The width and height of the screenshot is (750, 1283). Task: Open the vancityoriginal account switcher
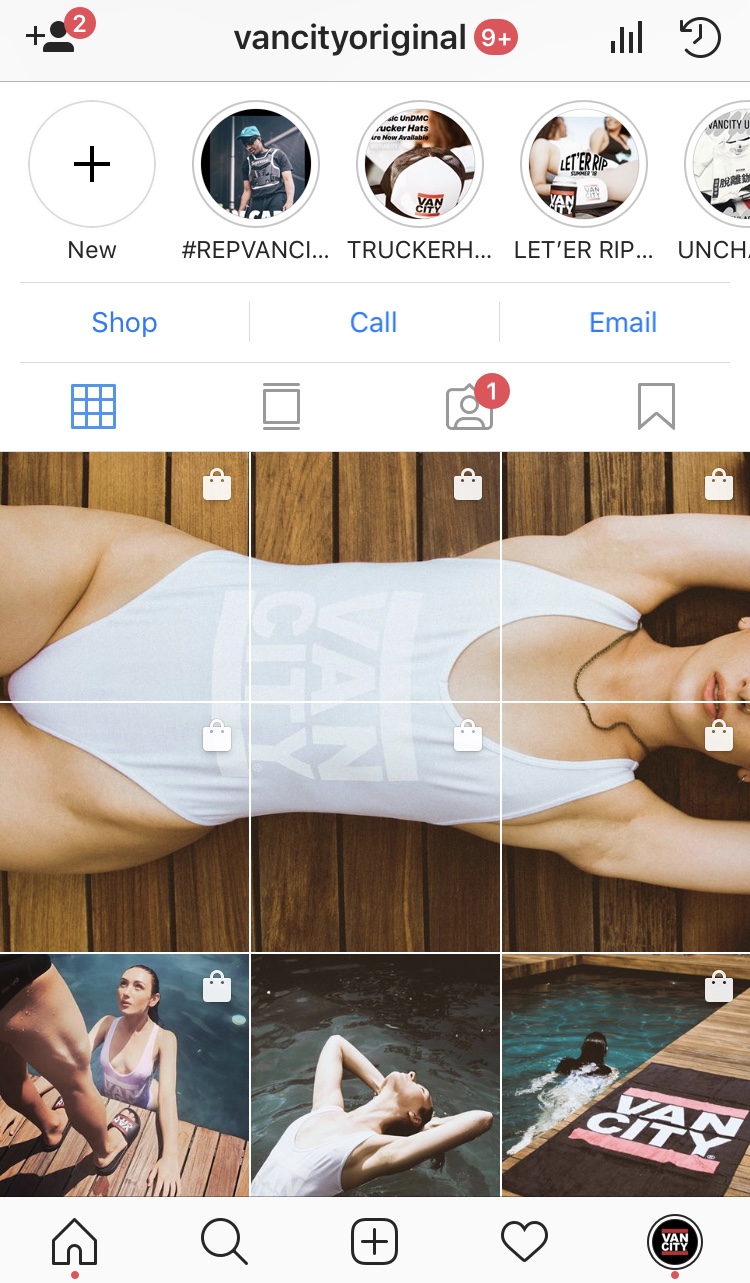pos(350,38)
